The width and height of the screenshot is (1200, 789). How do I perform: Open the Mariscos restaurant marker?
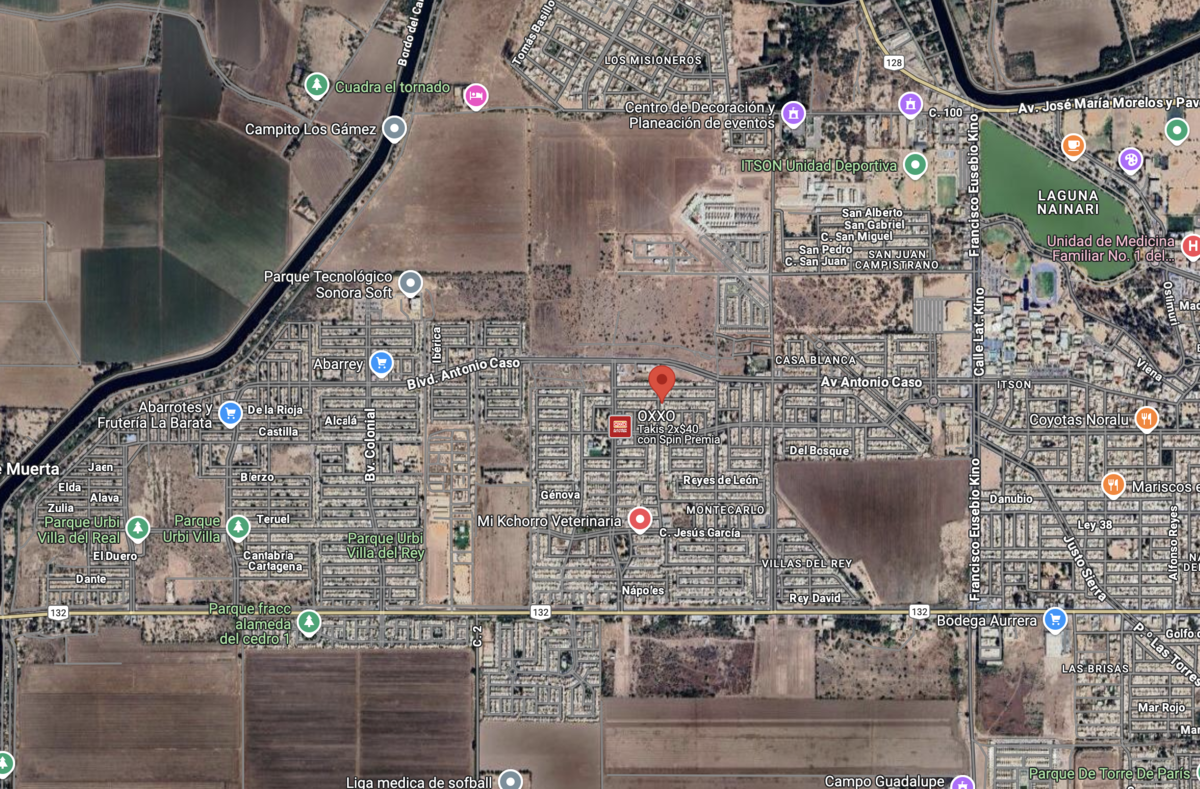click(1113, 485)
